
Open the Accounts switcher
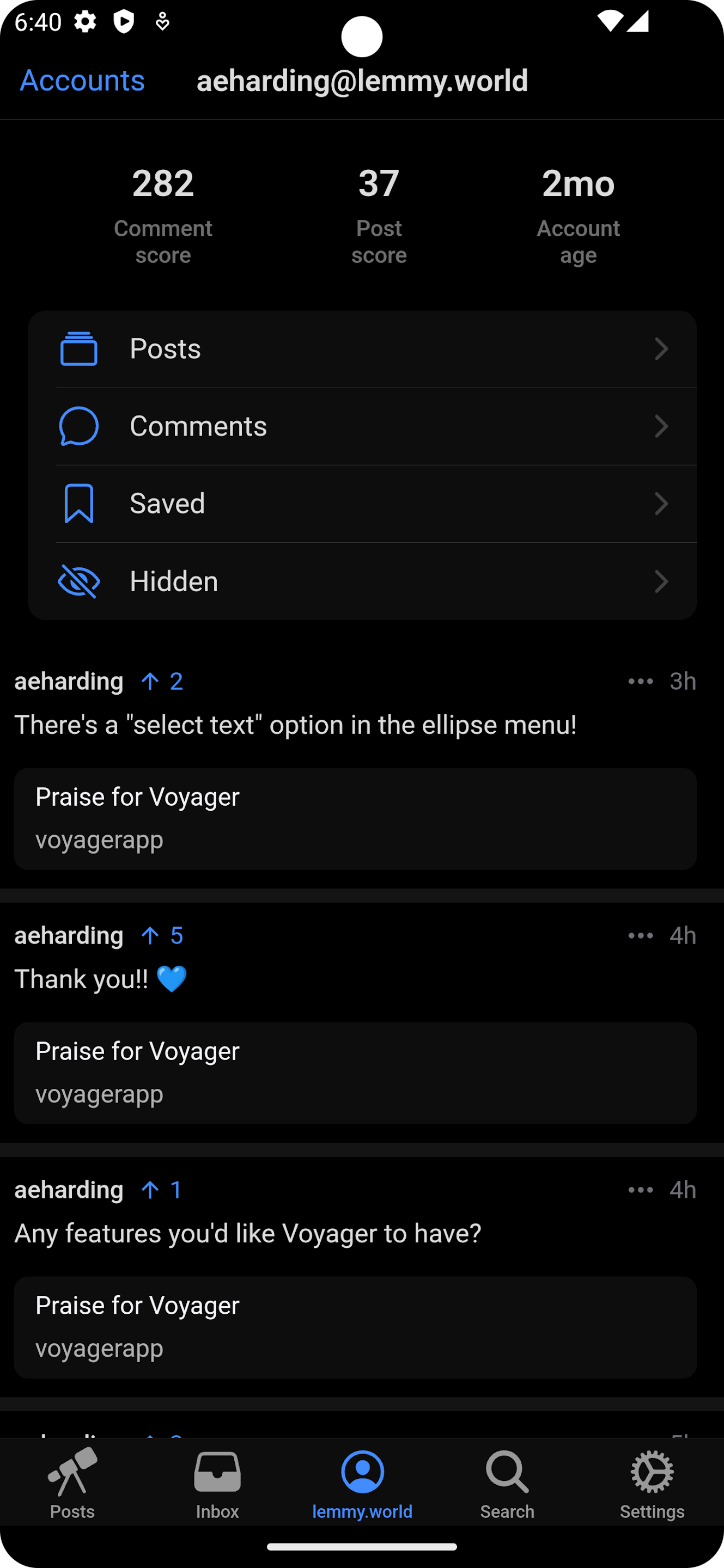[82, 81]
